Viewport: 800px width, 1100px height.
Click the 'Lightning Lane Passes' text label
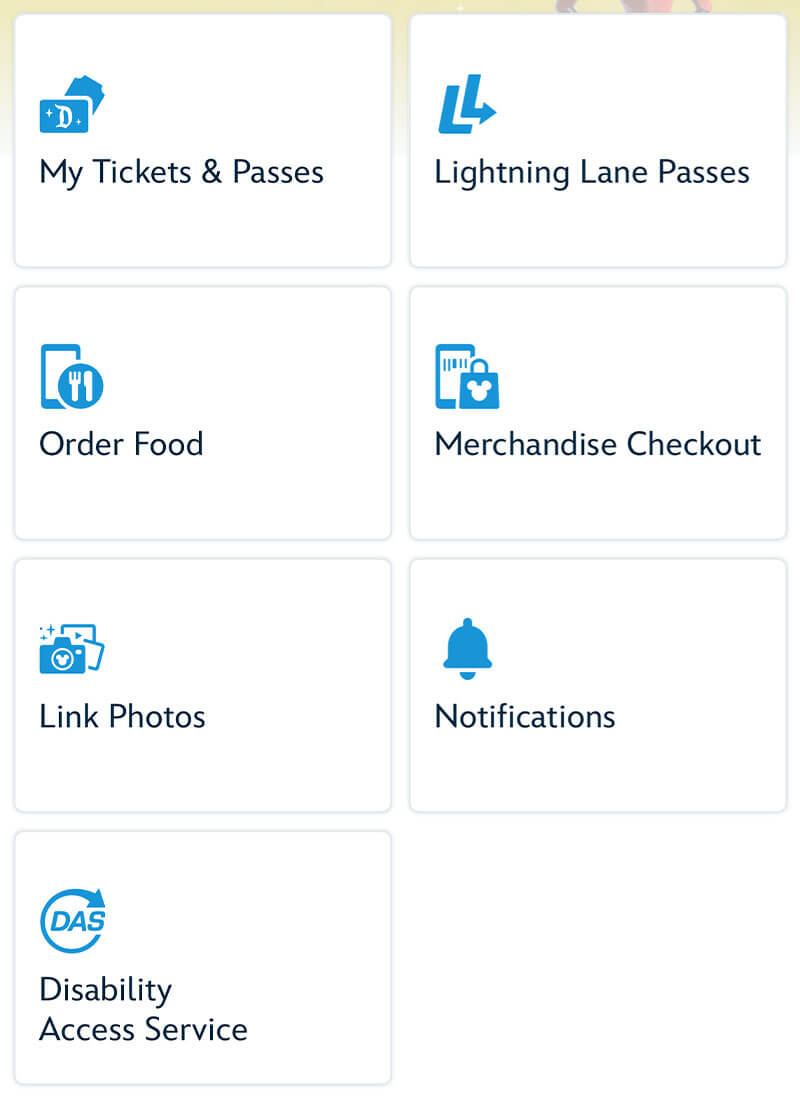click(x=591, y=172)
